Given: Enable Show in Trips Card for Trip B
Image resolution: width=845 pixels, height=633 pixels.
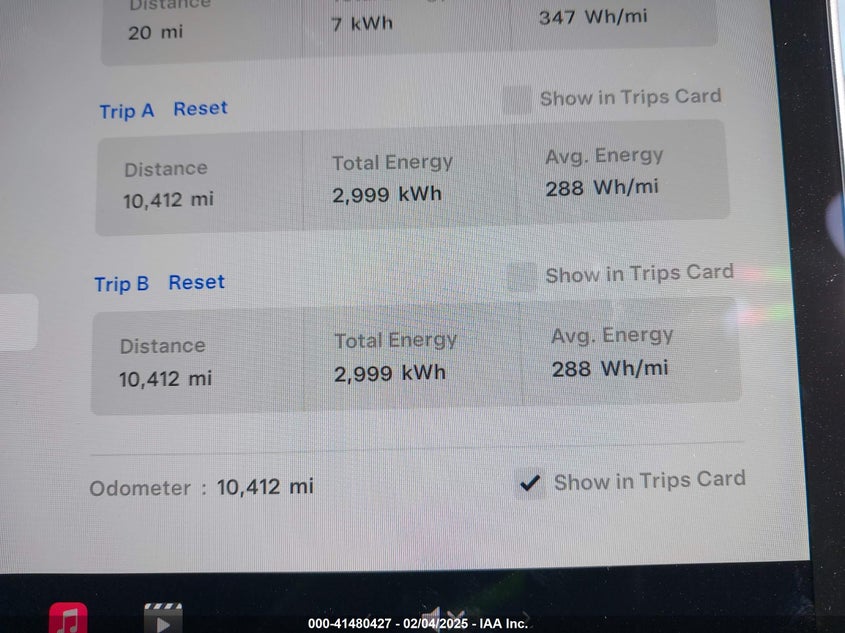Looking at the screenshot, I should coord(521,276).
